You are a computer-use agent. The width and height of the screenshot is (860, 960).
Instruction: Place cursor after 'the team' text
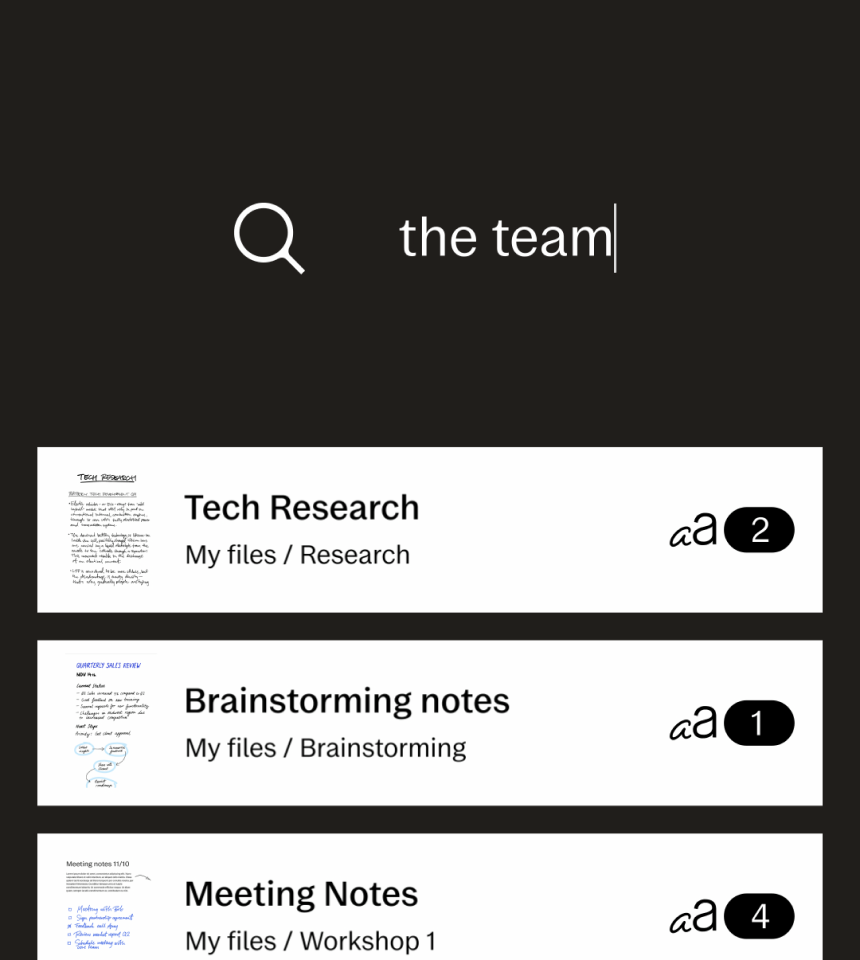pos(614,238)
